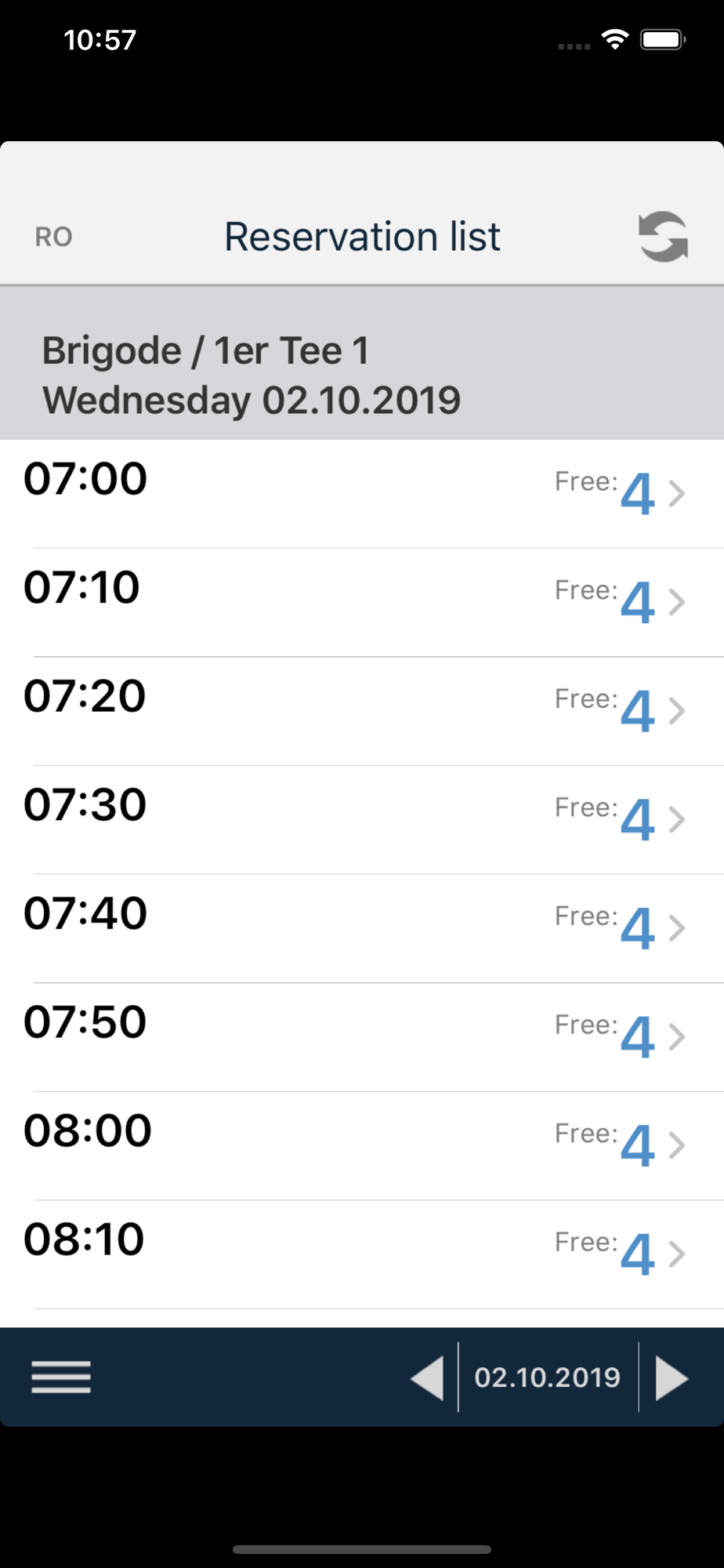Go to the next day
Image resolution: width=724 pixels, height=1568 pixels.
click(x=672, y=1377)
